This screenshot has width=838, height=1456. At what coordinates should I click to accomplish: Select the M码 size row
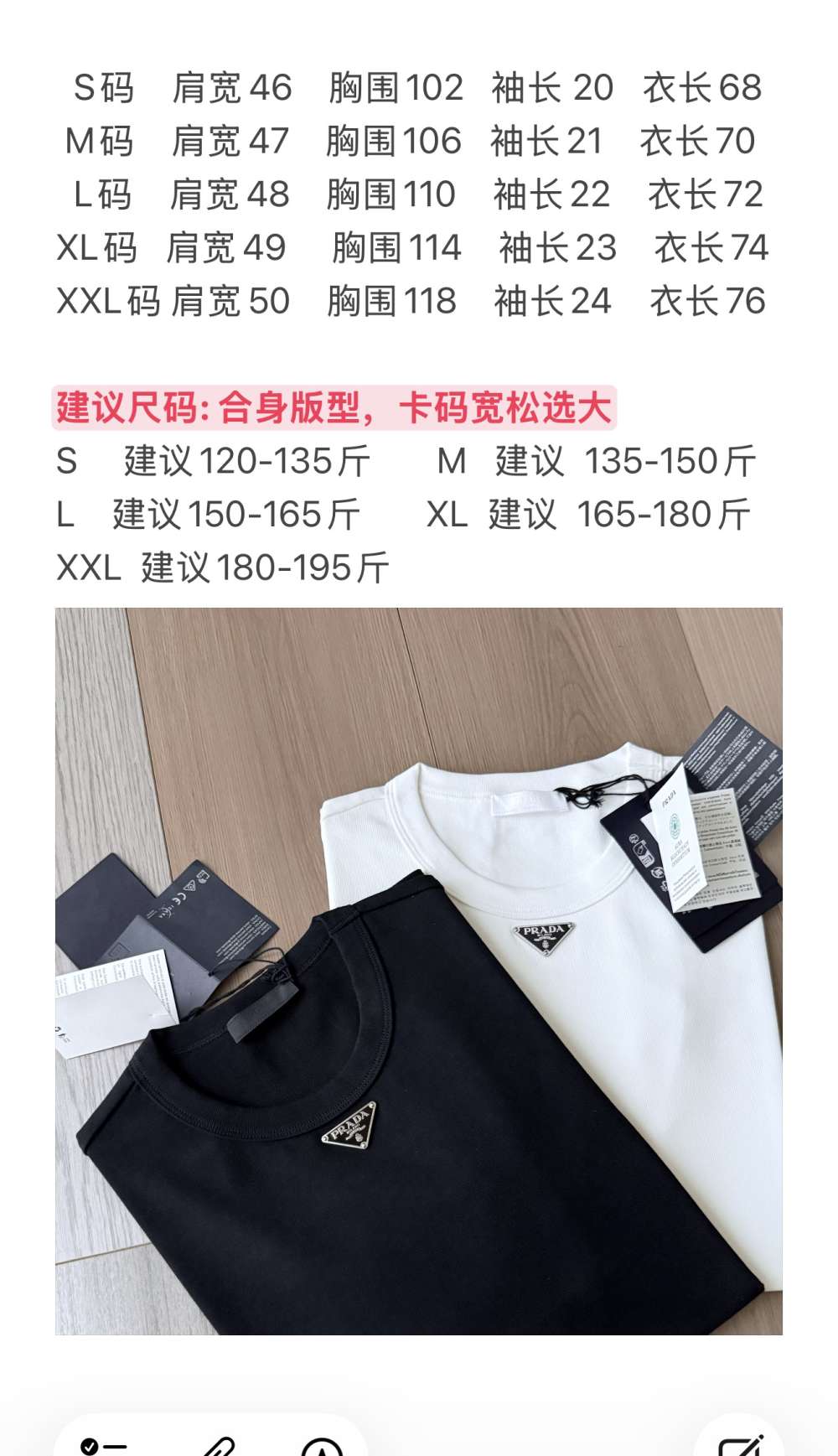[419, 140]
